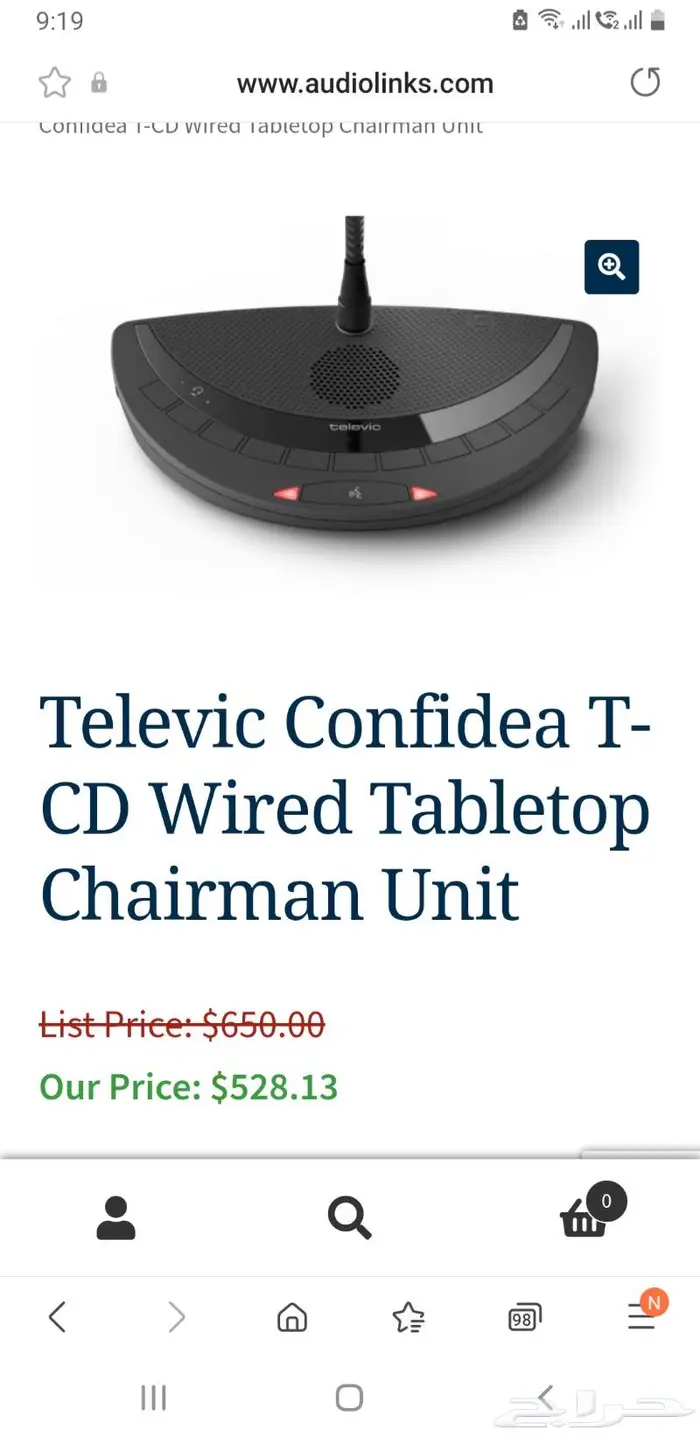Image resolution: width=700 pixels, height=1439 pixels.
Task: Reload the audiolinks.com page
Action: click(x=645, y=82)
